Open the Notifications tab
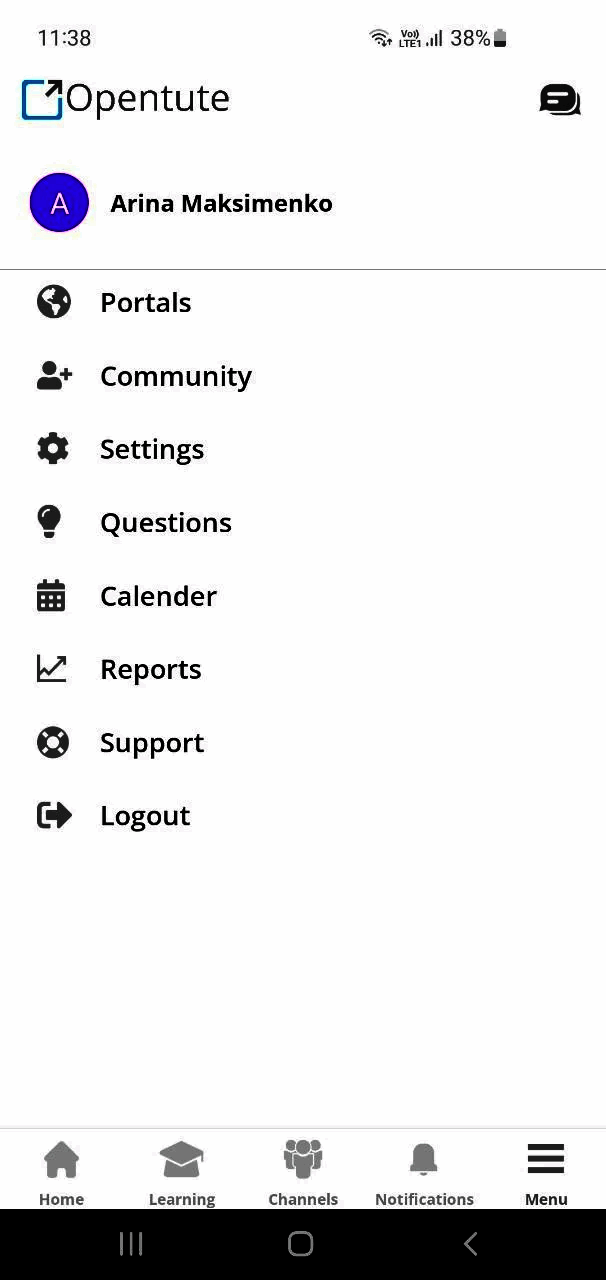 (x=424, y=1172)
